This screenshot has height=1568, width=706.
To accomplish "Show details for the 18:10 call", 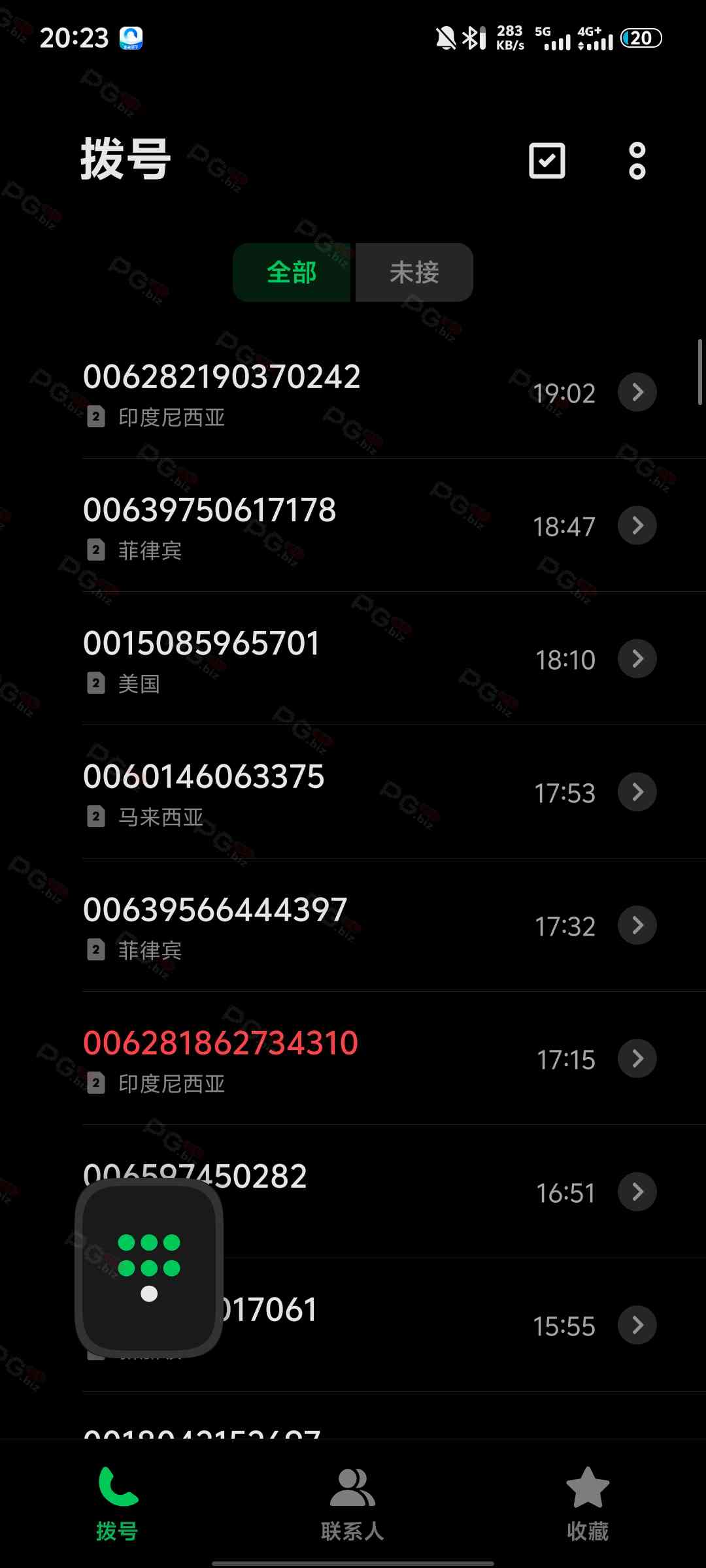I will tap(637, 659).
